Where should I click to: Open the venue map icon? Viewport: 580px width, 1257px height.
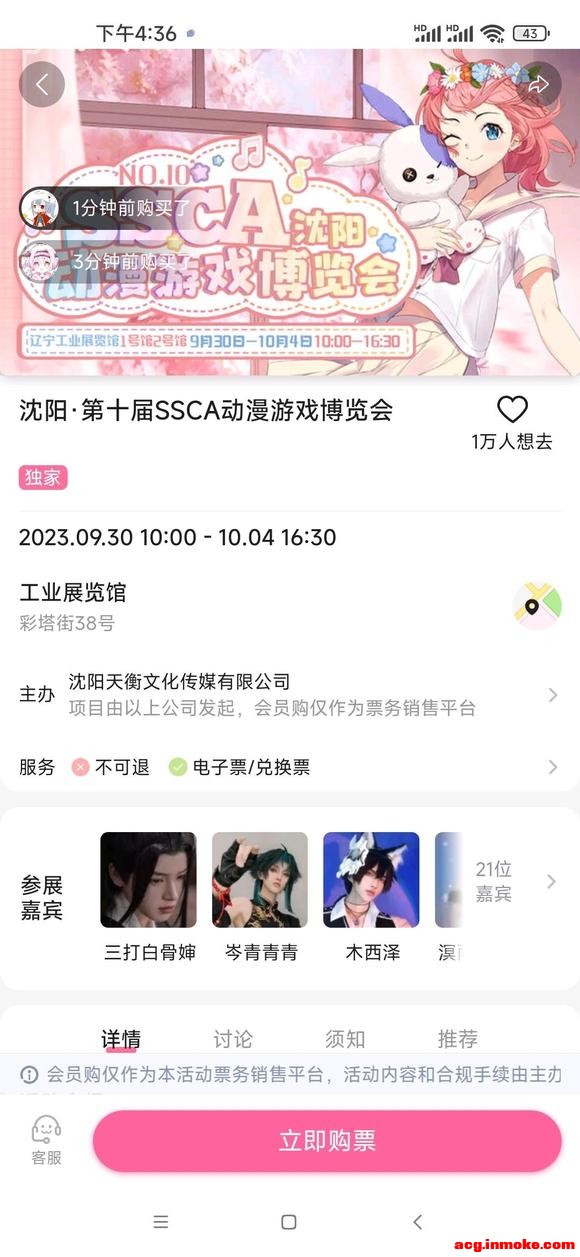(537, 607)
